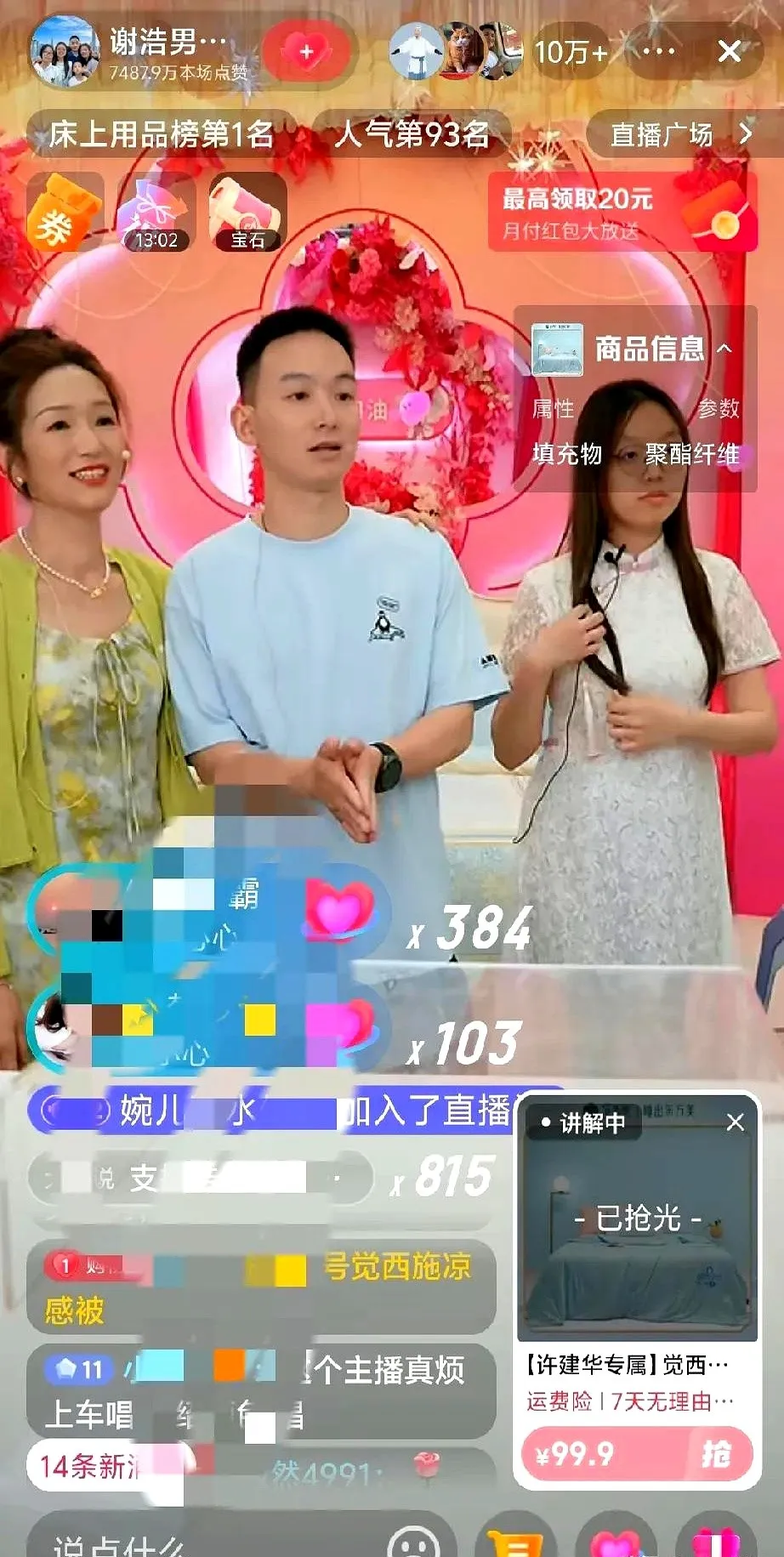The width and height of the screenshot is (784, 1557).
Task: Dismiss the 讲解中 product card
Action: tap(736, 1122)
